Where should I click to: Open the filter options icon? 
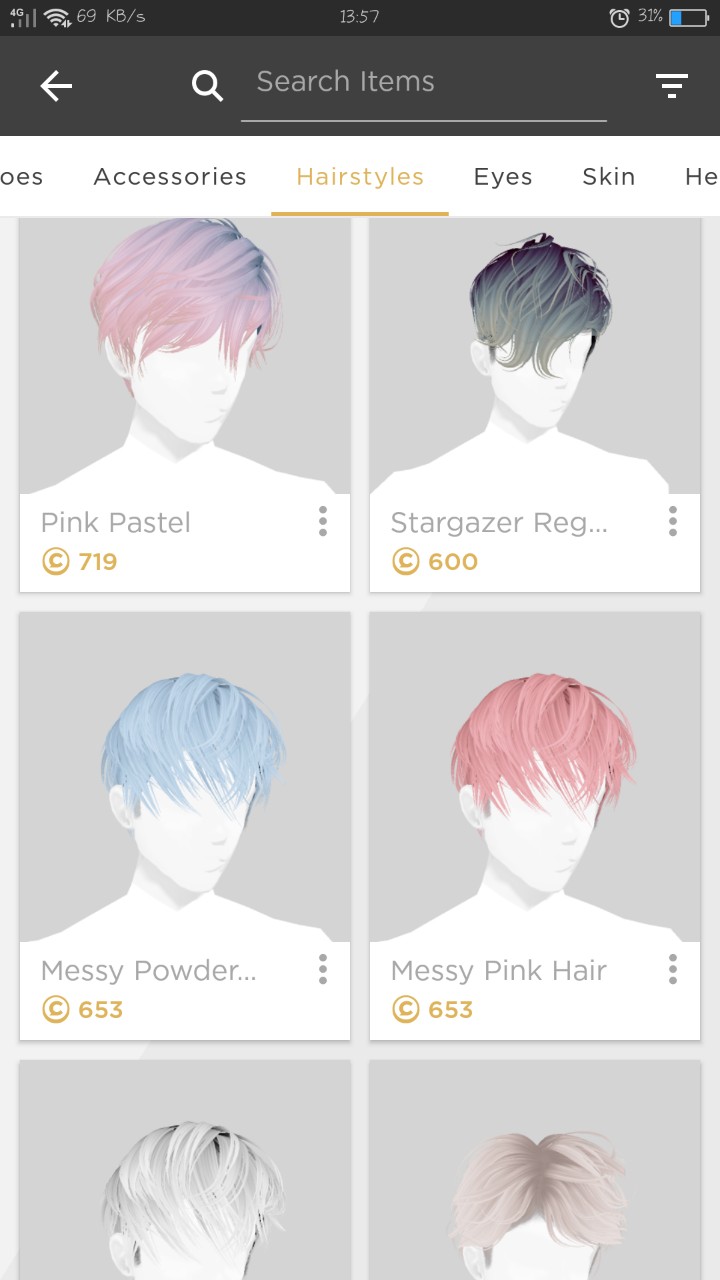pos(672,87)
